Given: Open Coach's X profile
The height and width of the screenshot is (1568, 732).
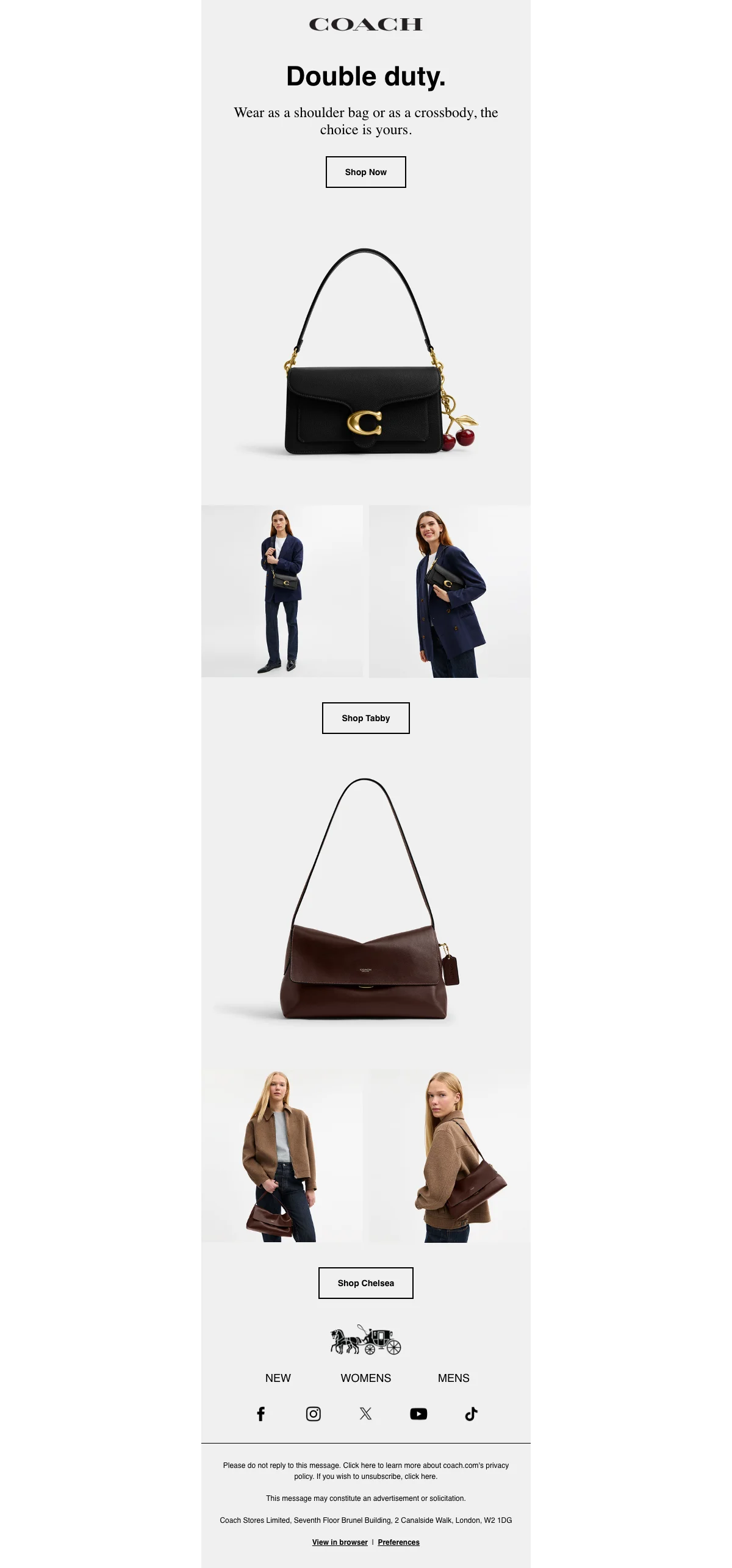Looking at the screenshot, I should (365, 1414).
